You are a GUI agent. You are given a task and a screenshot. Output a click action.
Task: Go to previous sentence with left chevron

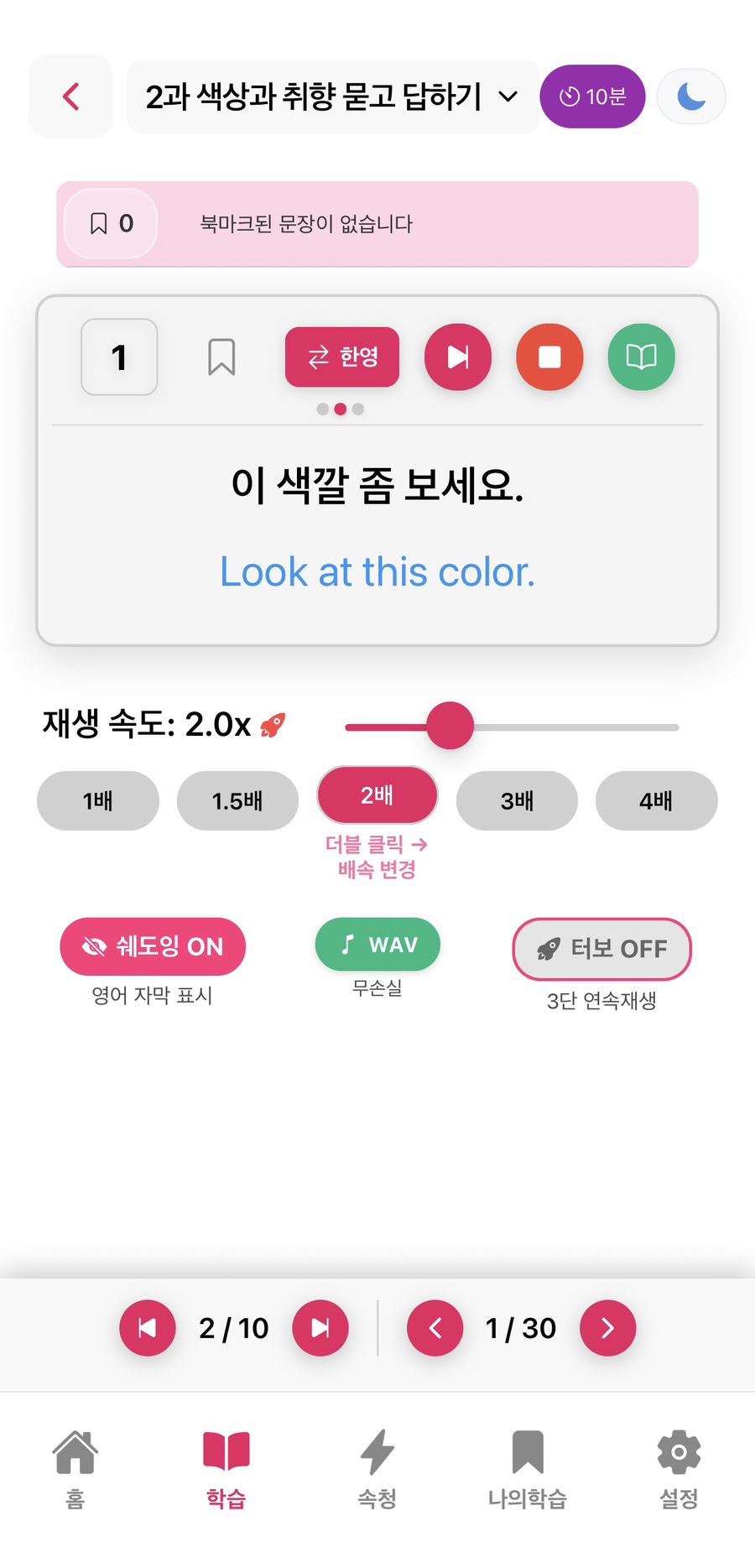(x=435, y=1328)
